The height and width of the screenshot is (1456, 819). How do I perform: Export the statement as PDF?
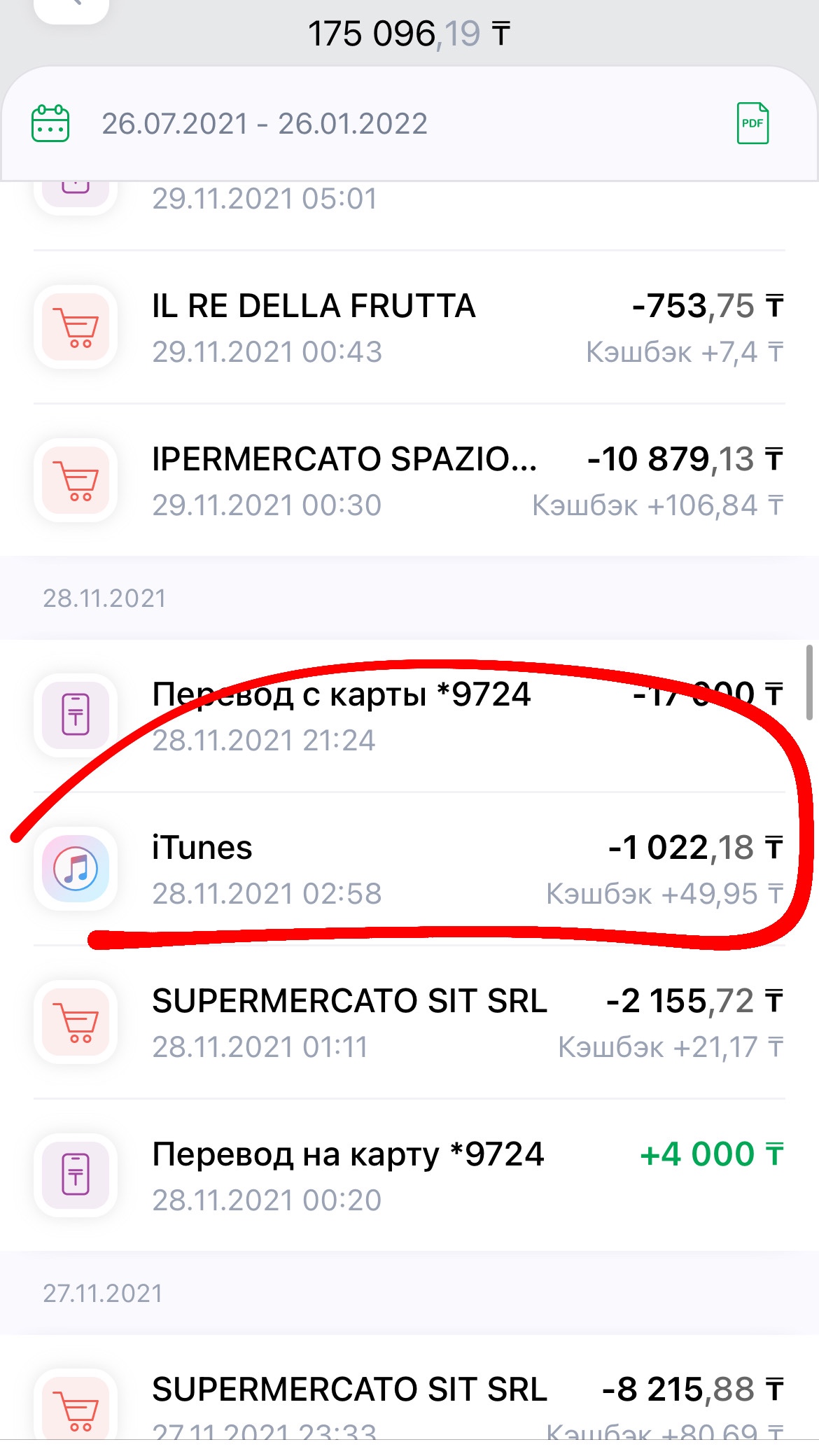752,123
